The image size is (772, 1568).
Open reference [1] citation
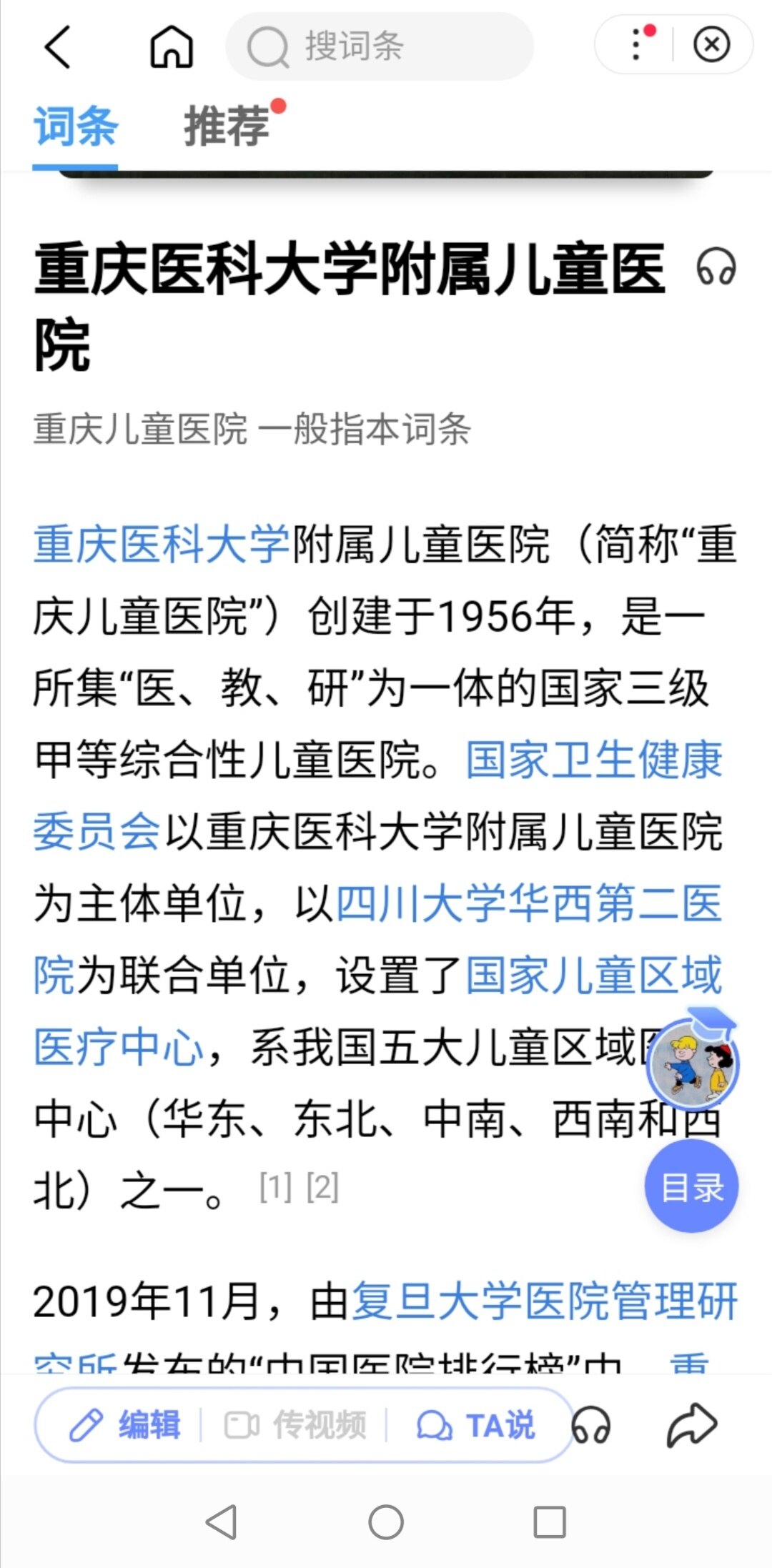pyautogui.click(x=275, y=1187)
